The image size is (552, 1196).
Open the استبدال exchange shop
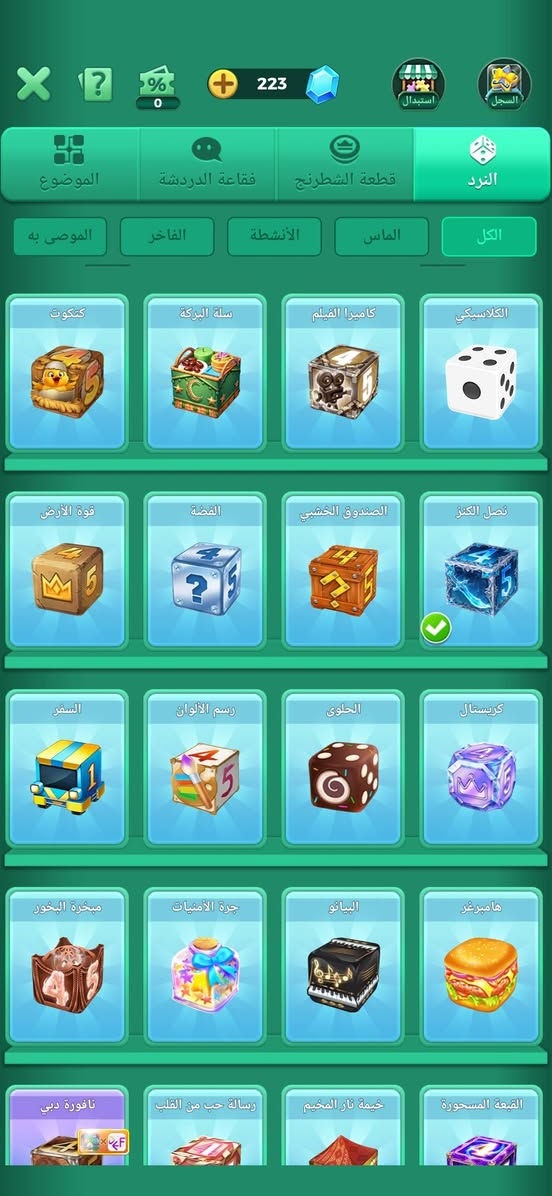pyautogui.click(x=418, y=84)
